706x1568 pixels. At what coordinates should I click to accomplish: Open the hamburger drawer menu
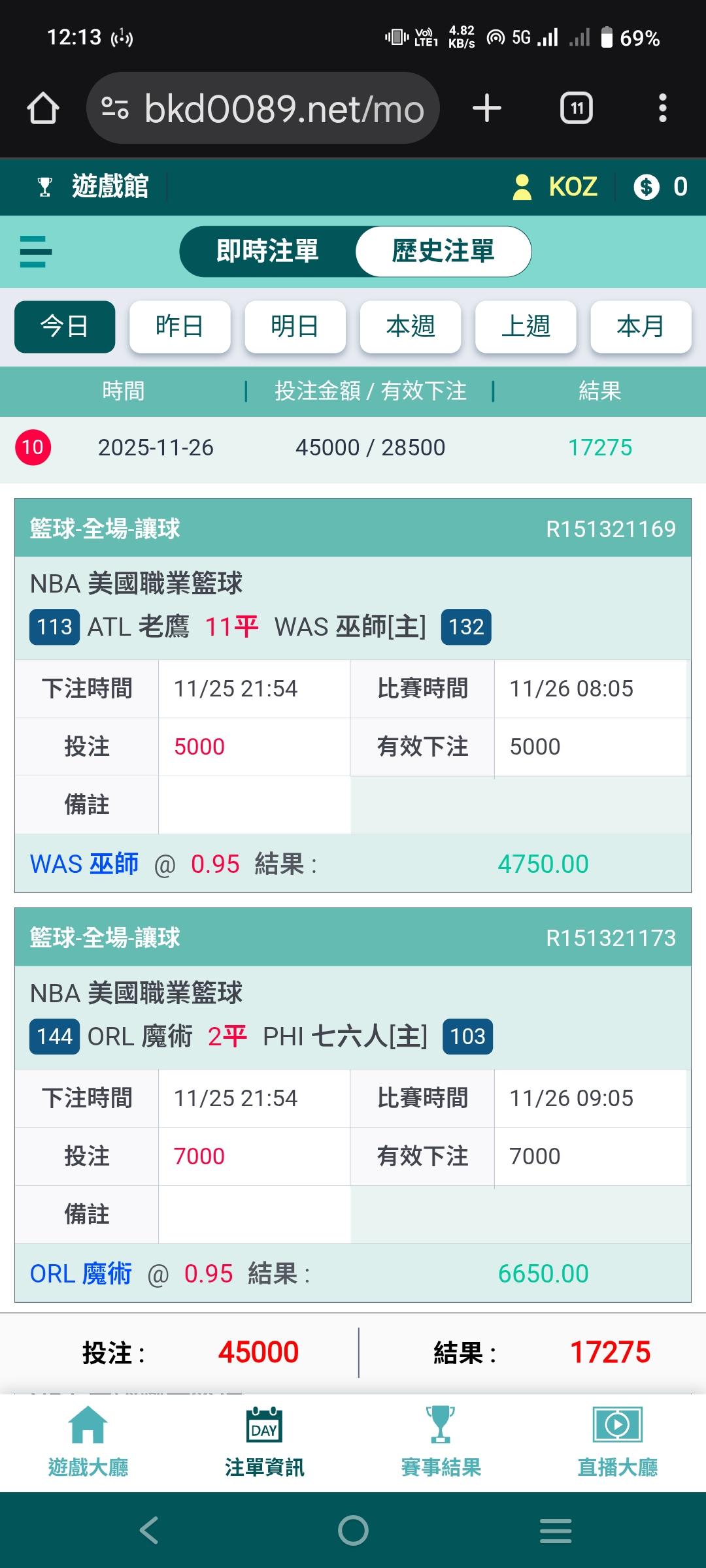pos(36,252)
